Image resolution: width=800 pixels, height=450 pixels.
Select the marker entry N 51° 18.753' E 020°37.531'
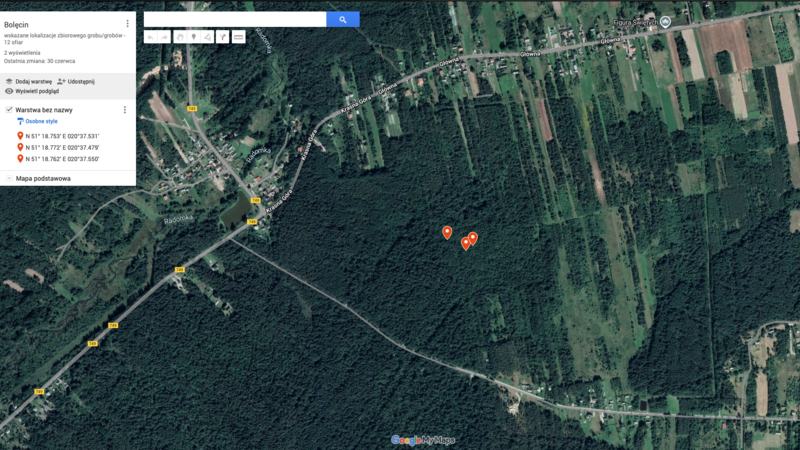(x=62, y=135)
